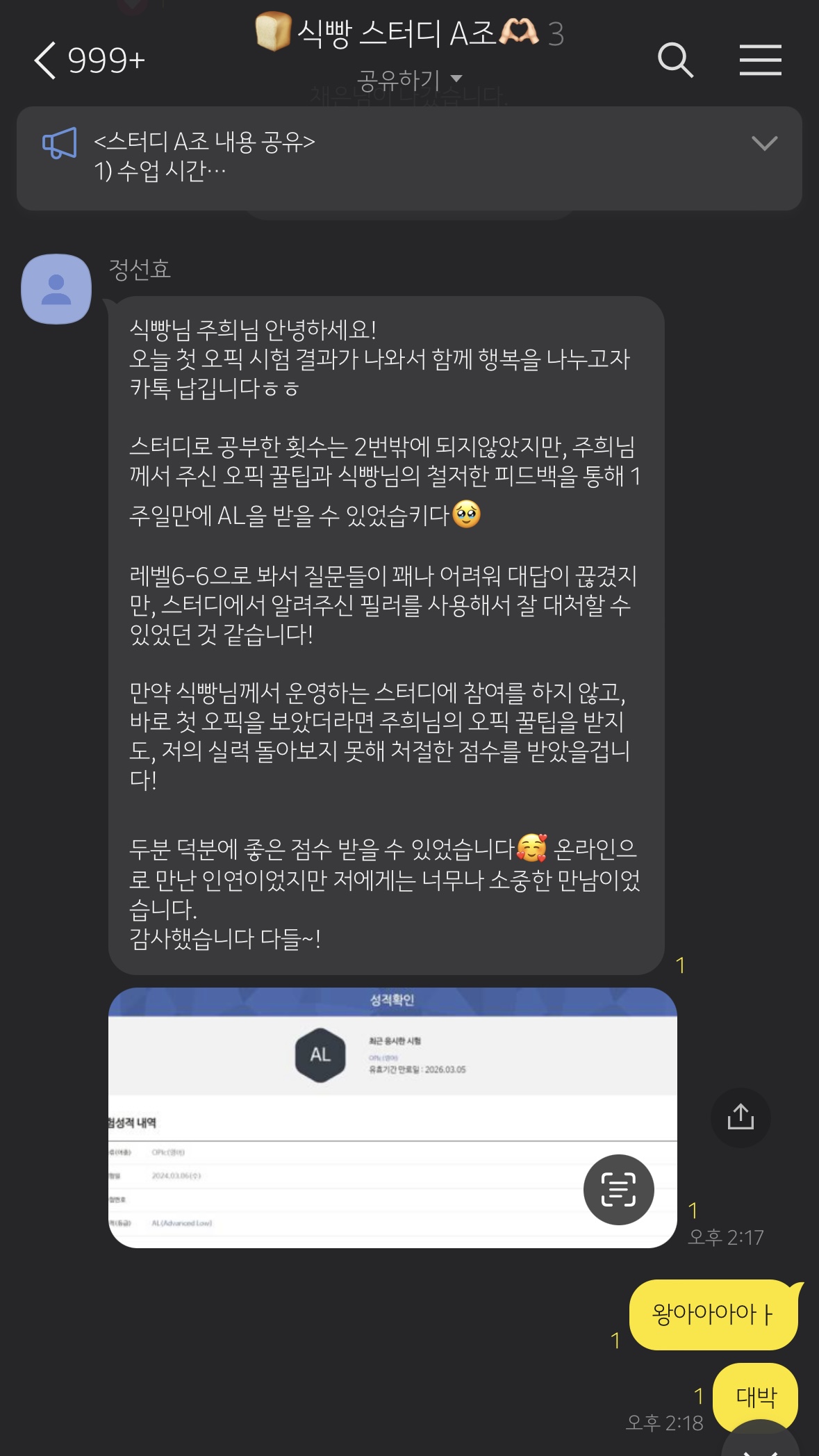
Task: Open the 성적확인 score image
Action: [x=347, y=1112]
